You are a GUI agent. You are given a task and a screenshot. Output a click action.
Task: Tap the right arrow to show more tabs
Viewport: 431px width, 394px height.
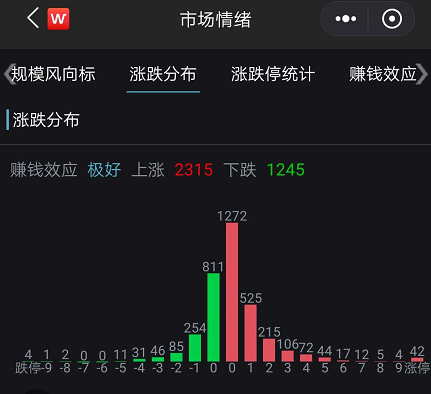click(x=422, y=74)
